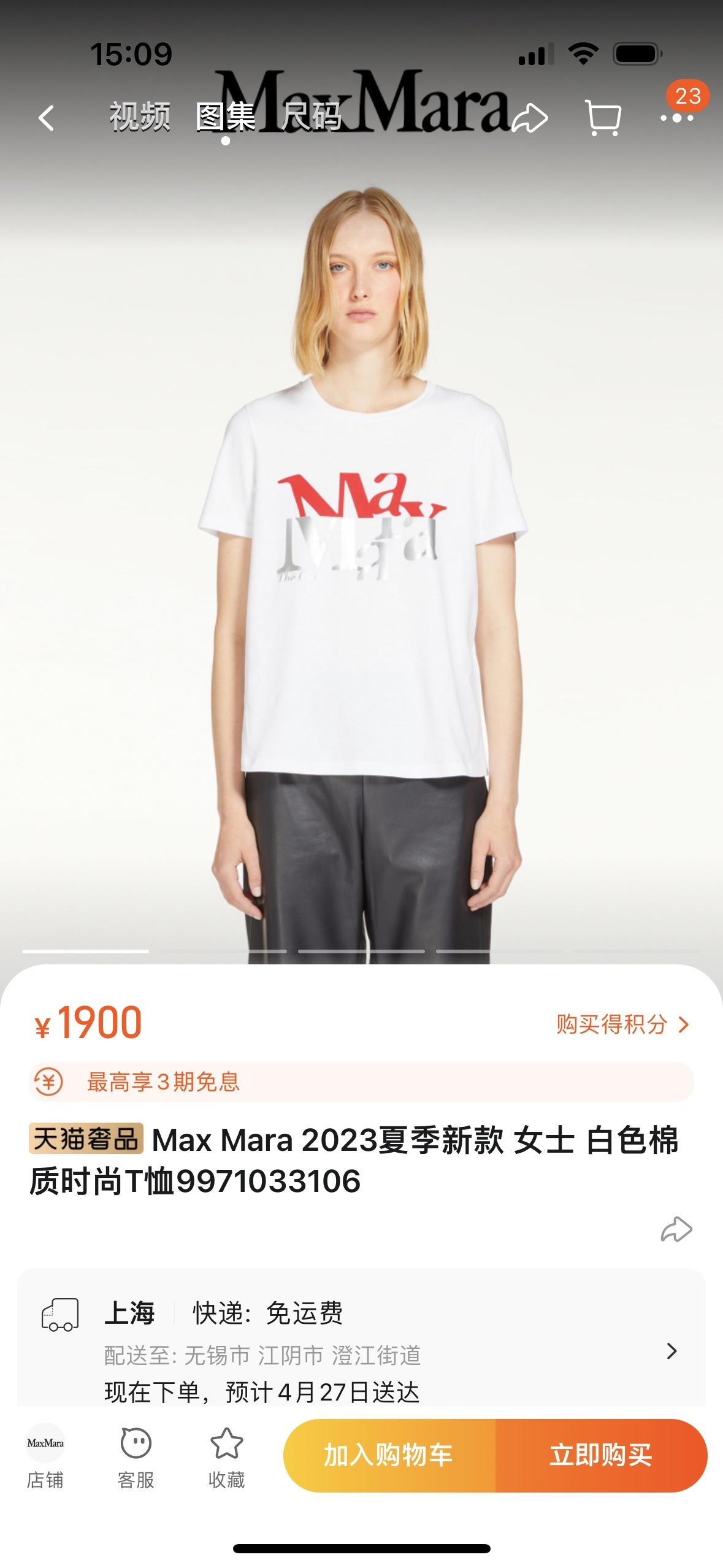Share via arrow below product title

[676, 1229]
